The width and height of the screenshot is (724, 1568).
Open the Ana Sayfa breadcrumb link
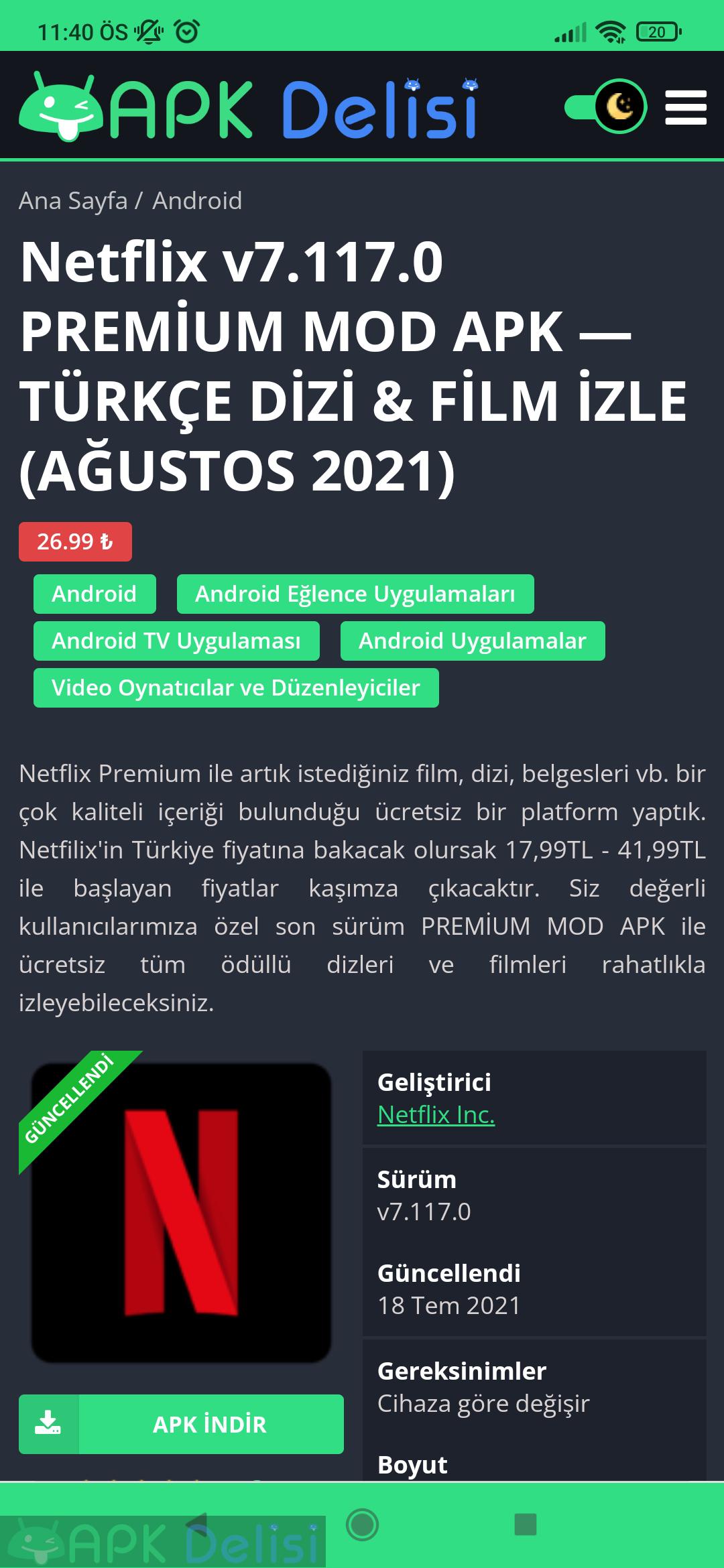pyautogui.click(x=73, y=200)
